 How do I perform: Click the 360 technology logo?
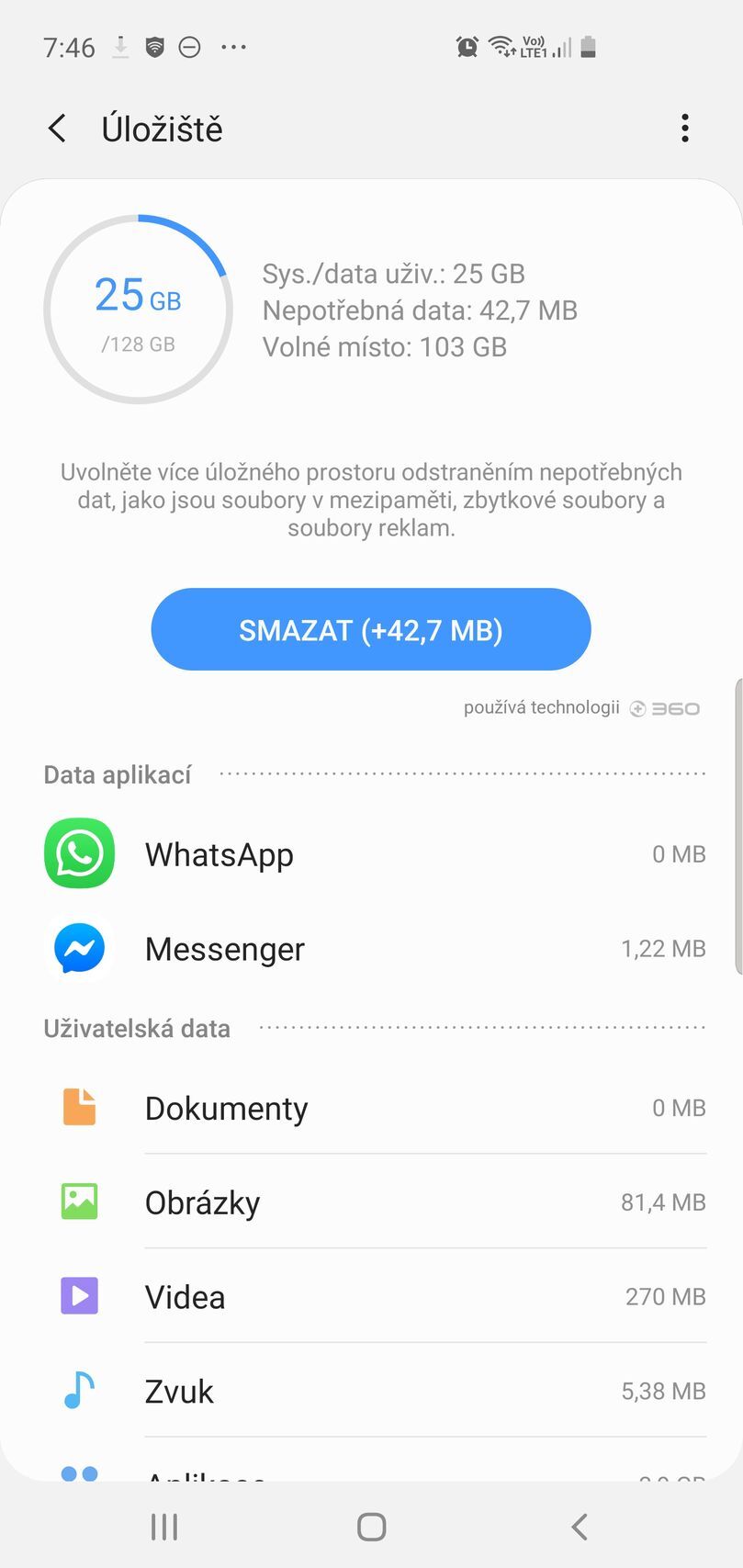pos(664,707)
